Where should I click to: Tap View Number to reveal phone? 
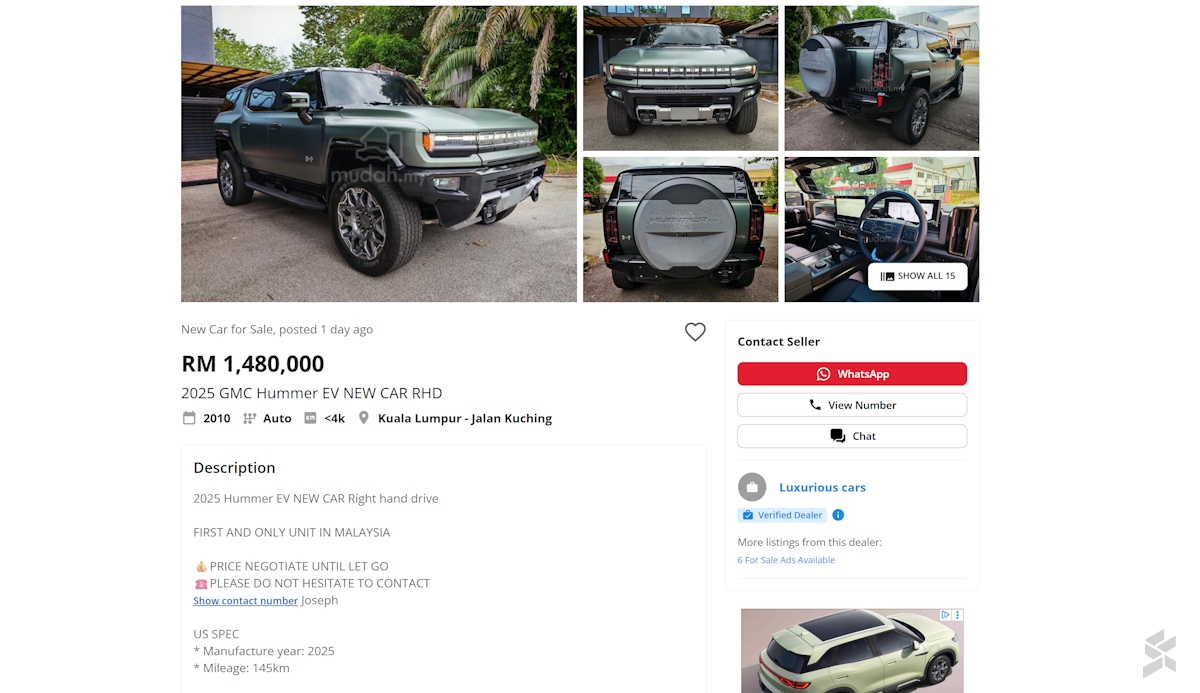[x=852, y=405]
